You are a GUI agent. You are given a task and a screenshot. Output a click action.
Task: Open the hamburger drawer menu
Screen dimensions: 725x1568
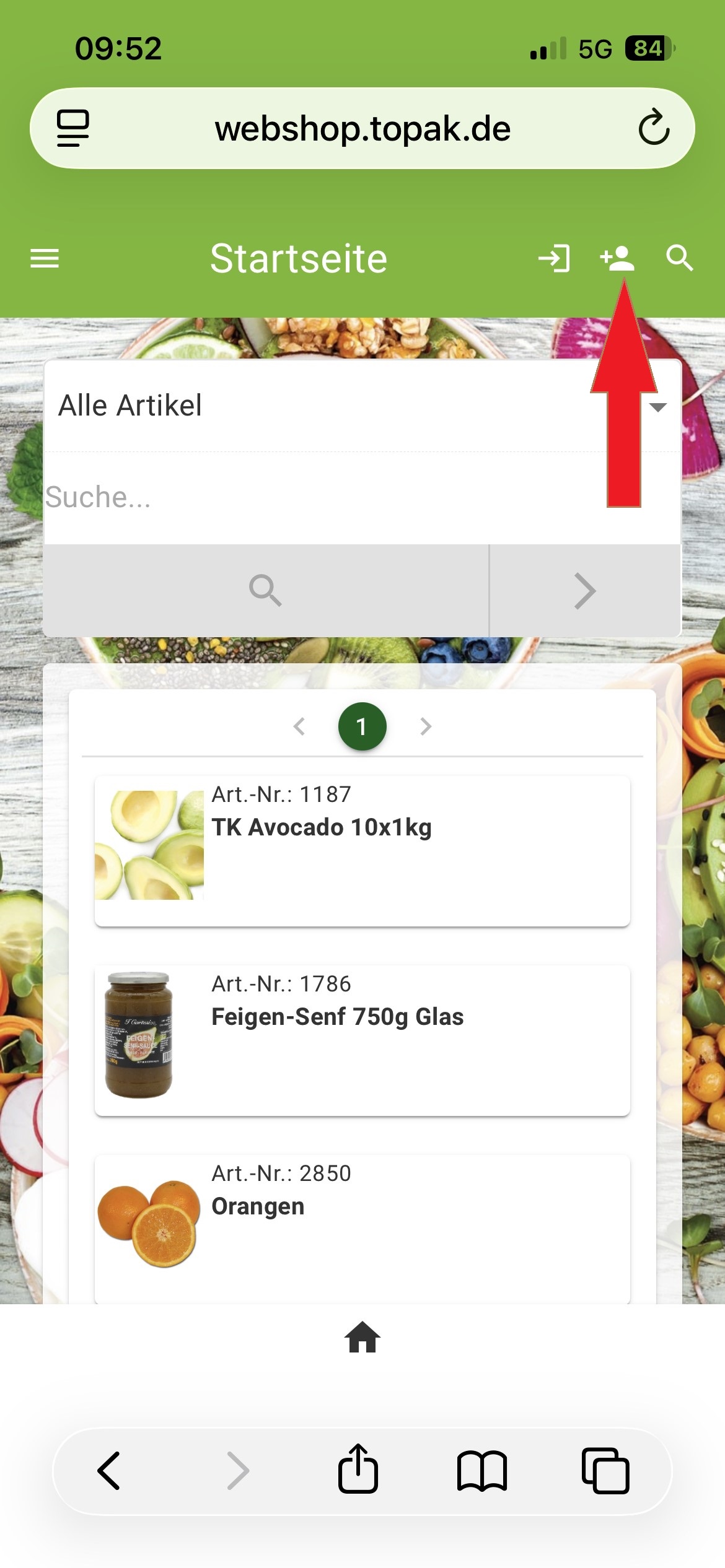click(45, 258)
